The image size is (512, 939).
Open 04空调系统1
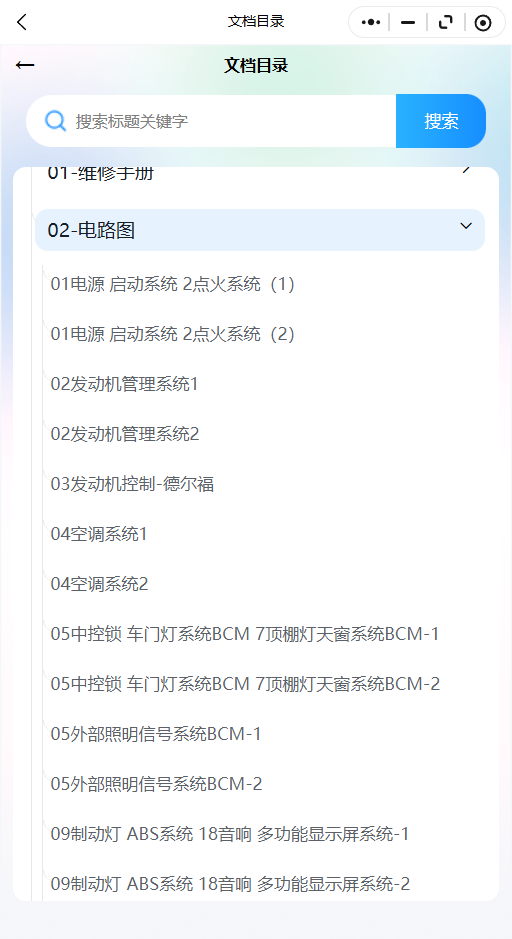(99, 534)
